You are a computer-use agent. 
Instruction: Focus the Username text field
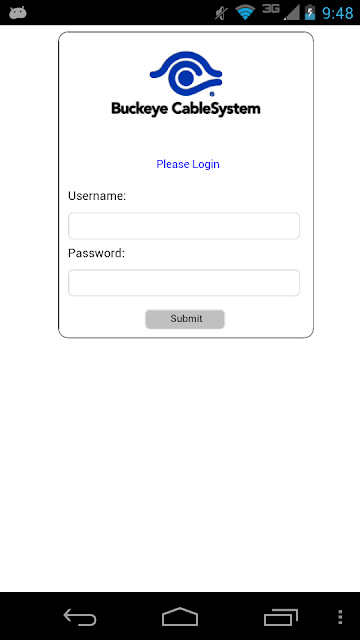(184, 226)
